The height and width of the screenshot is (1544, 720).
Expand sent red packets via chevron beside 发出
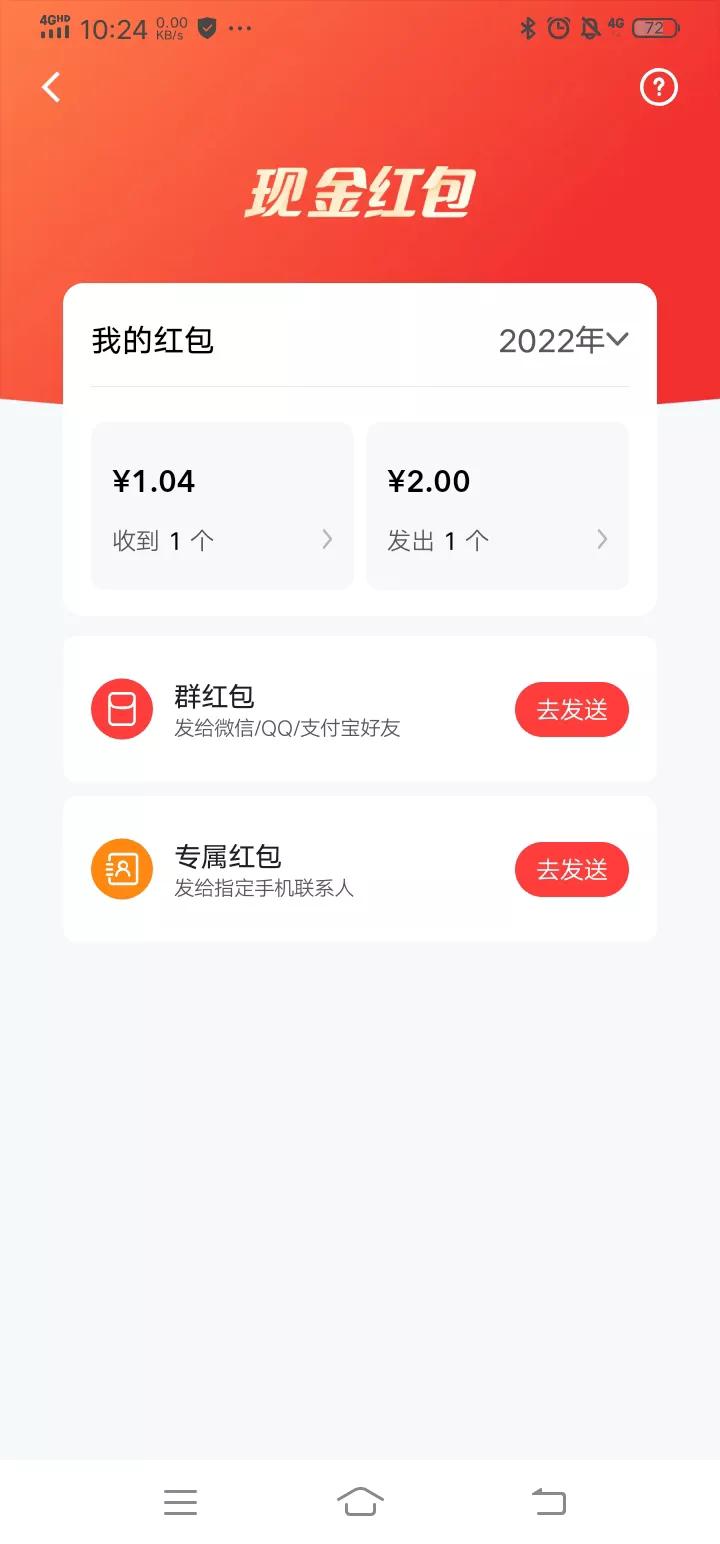click(603, 539)
